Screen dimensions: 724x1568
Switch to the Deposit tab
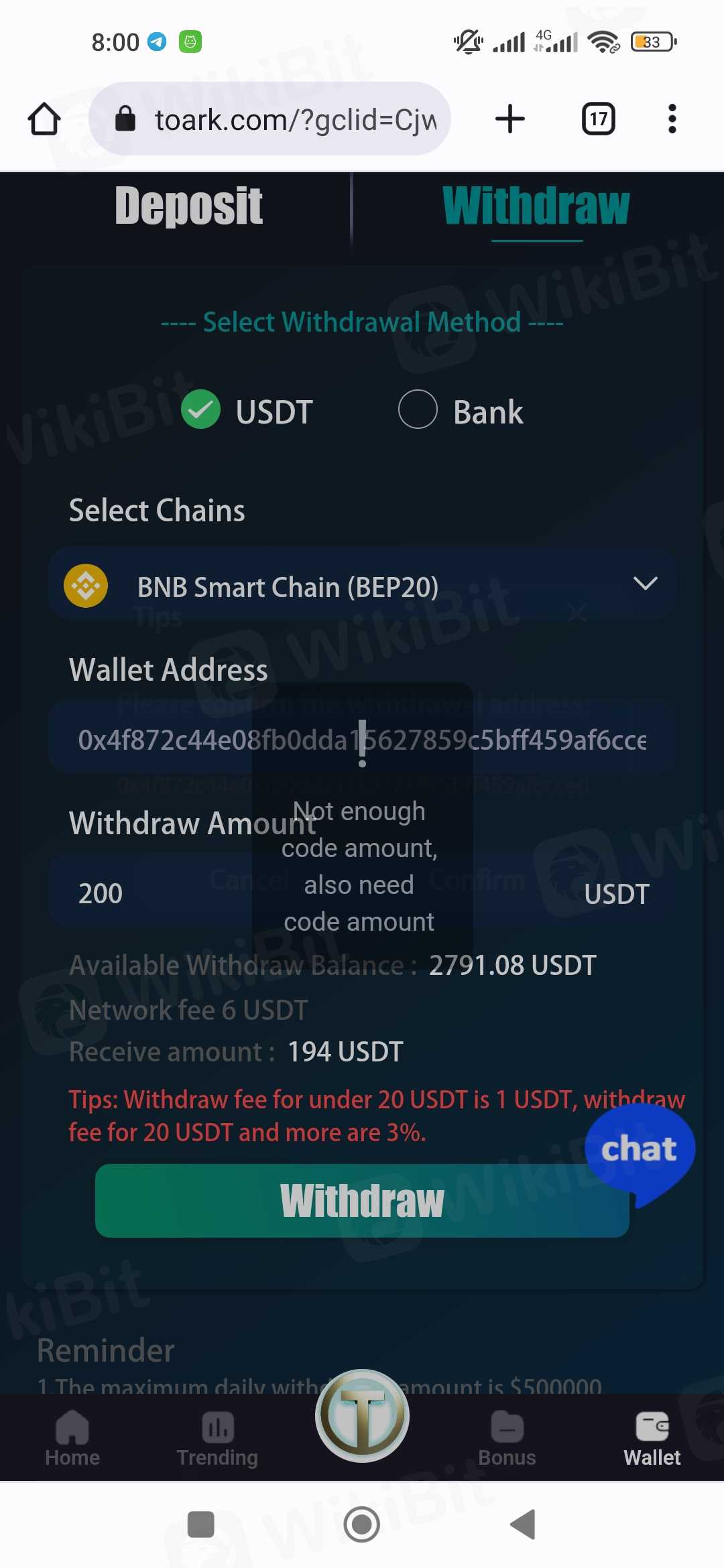(x=188, y=206)
